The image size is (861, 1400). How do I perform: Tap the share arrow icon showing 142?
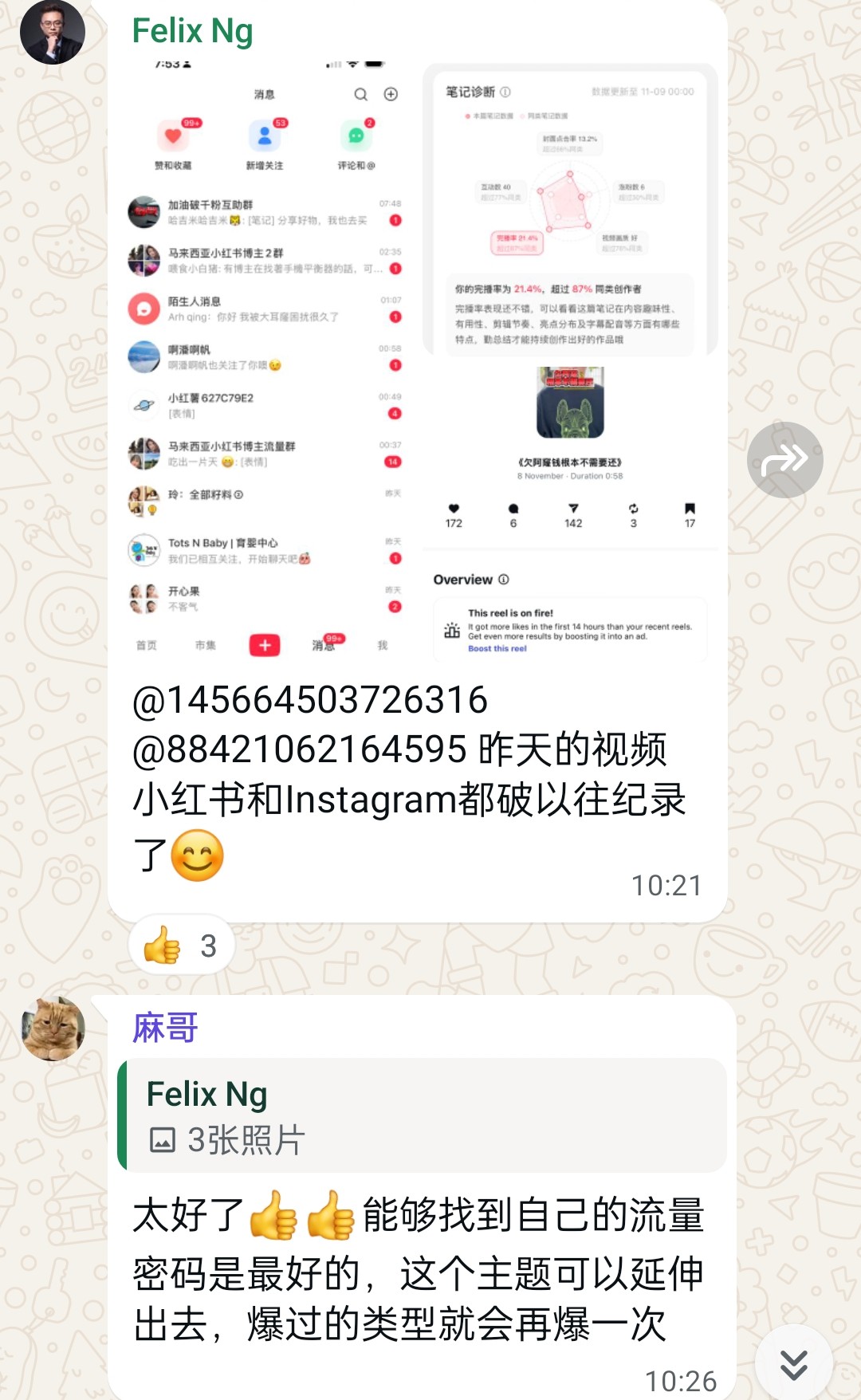tap(572, 508)
